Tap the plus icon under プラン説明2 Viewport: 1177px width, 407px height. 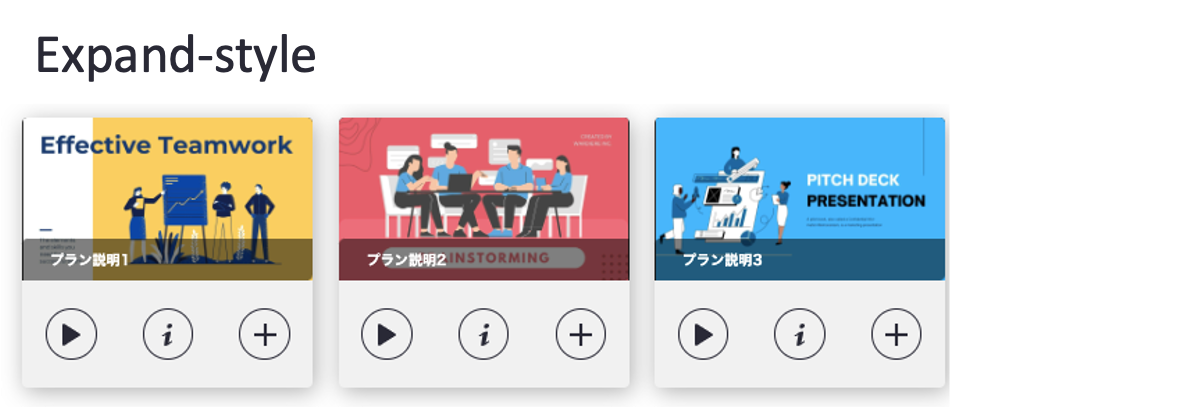580,334
